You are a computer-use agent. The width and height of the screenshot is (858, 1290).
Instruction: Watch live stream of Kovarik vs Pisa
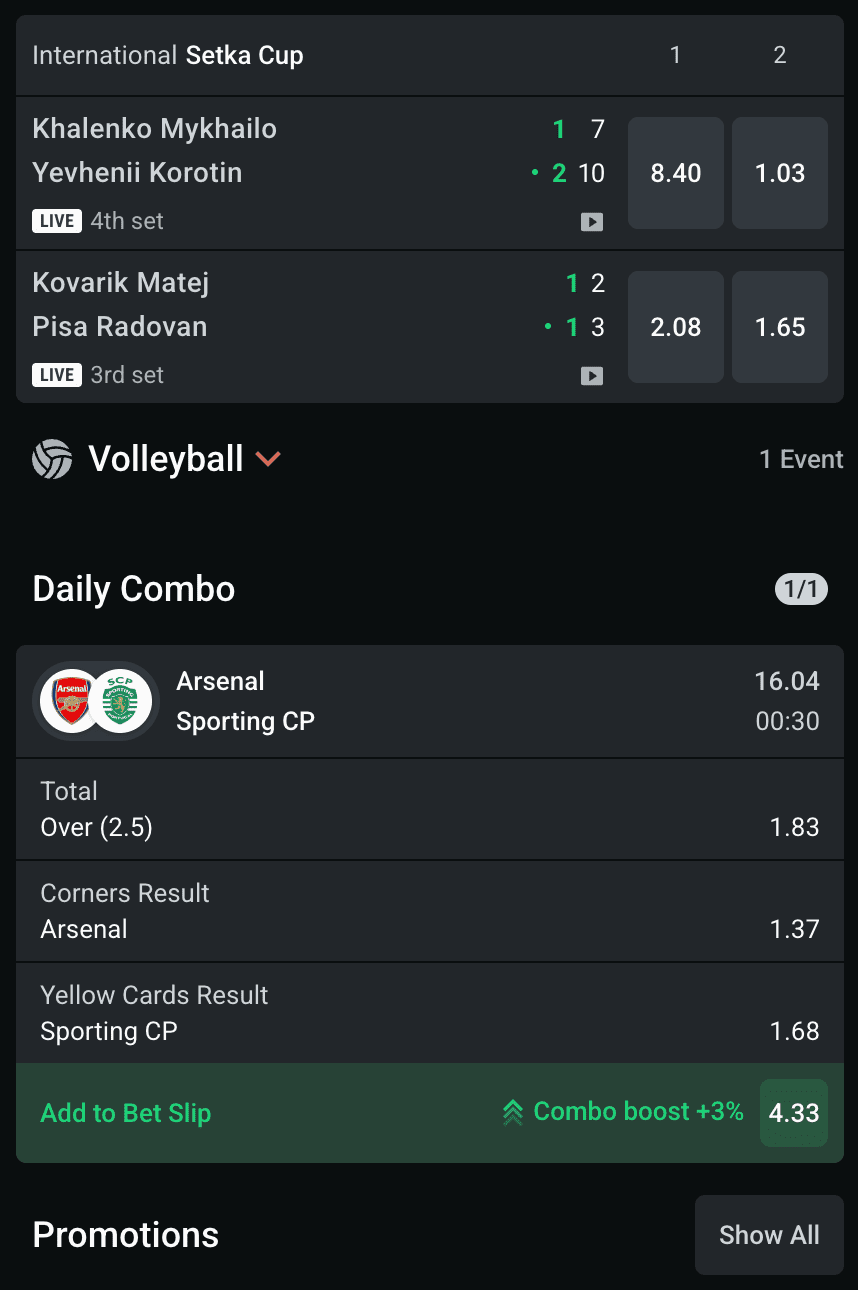click(x=592, y=376)
